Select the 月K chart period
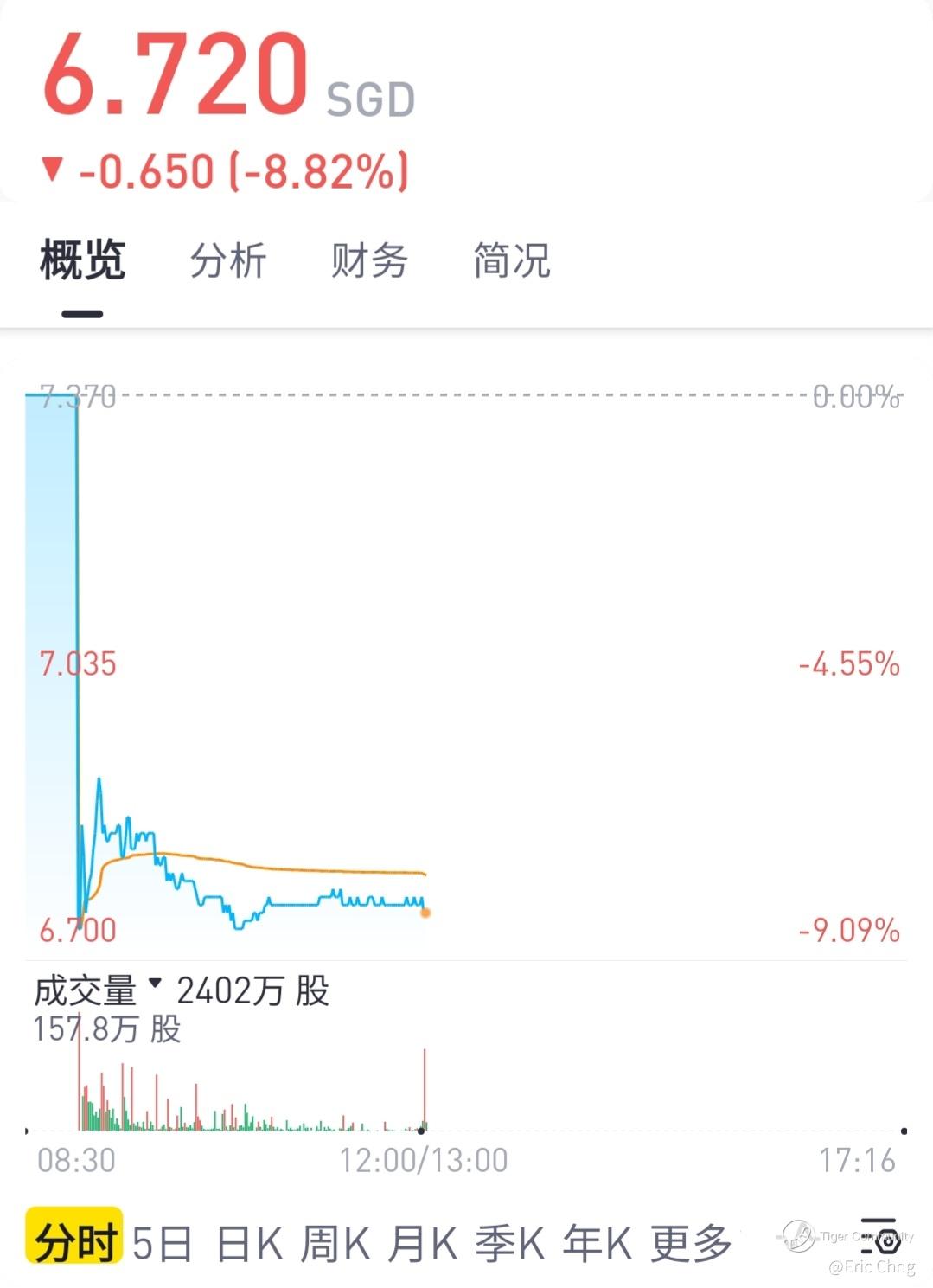This screenshot has height=1288, width=933. click(423, 1243)
